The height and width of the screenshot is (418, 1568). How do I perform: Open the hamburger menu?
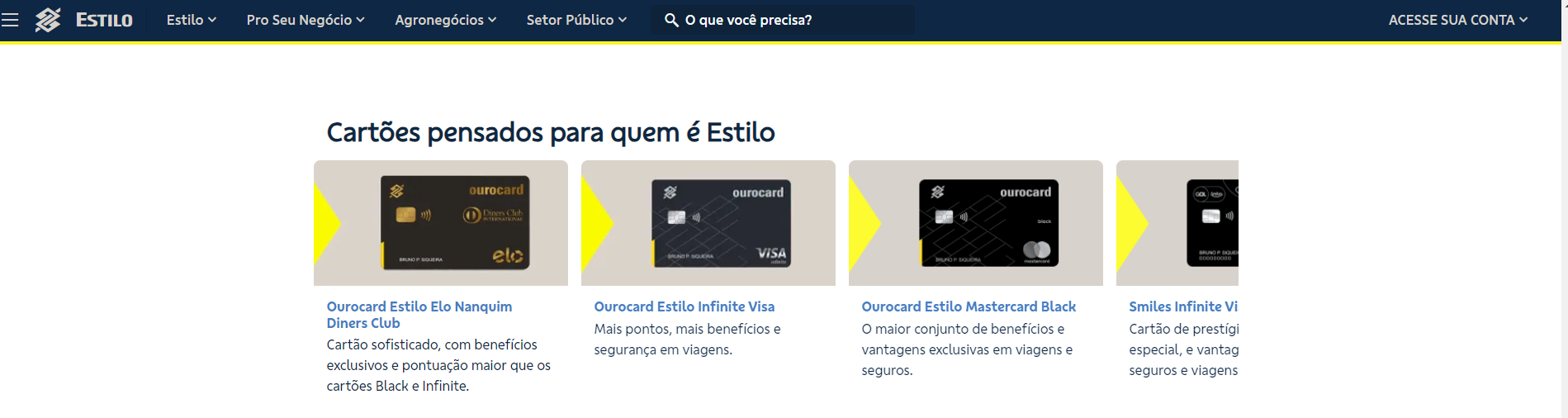pos(10,20)
